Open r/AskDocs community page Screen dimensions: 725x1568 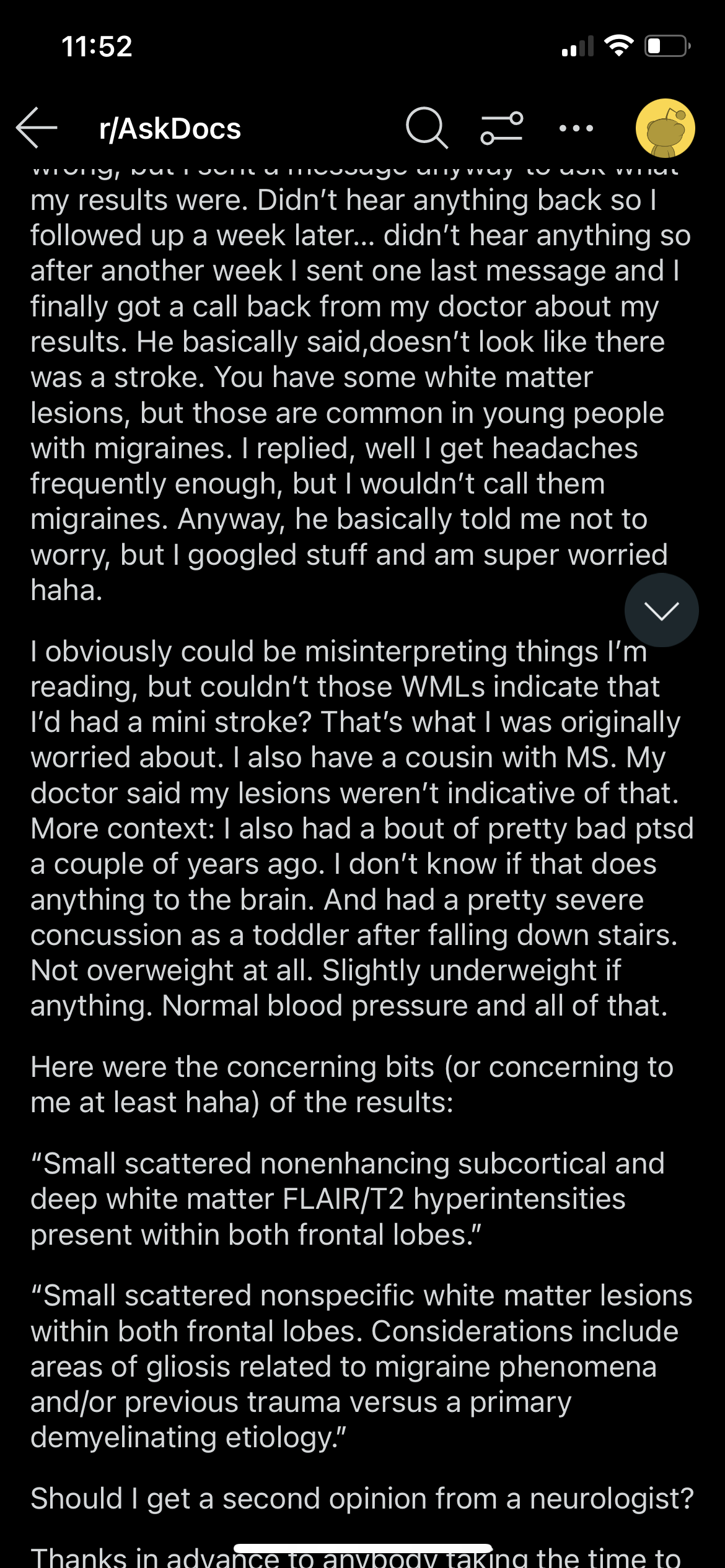tap(170, 129)
